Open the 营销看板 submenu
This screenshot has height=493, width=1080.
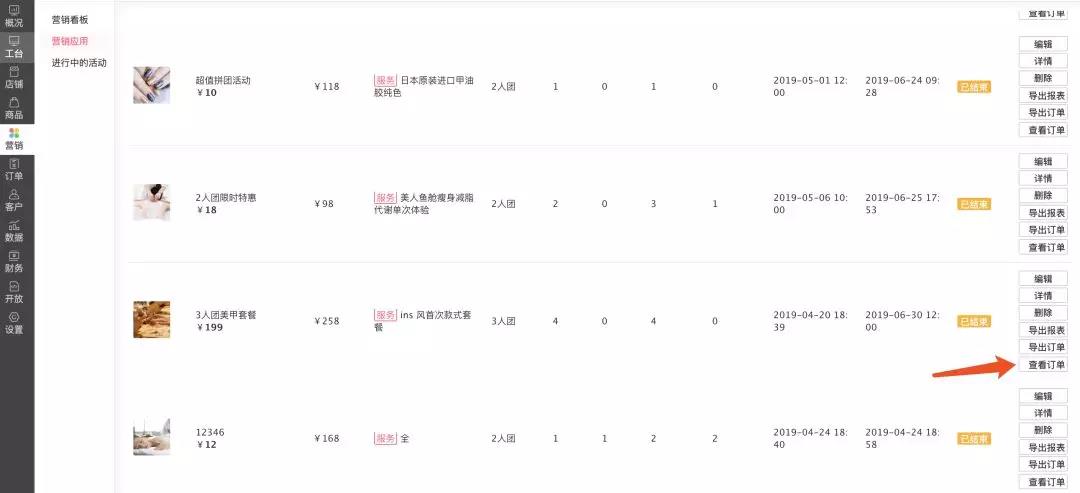[x=70, y=19]
